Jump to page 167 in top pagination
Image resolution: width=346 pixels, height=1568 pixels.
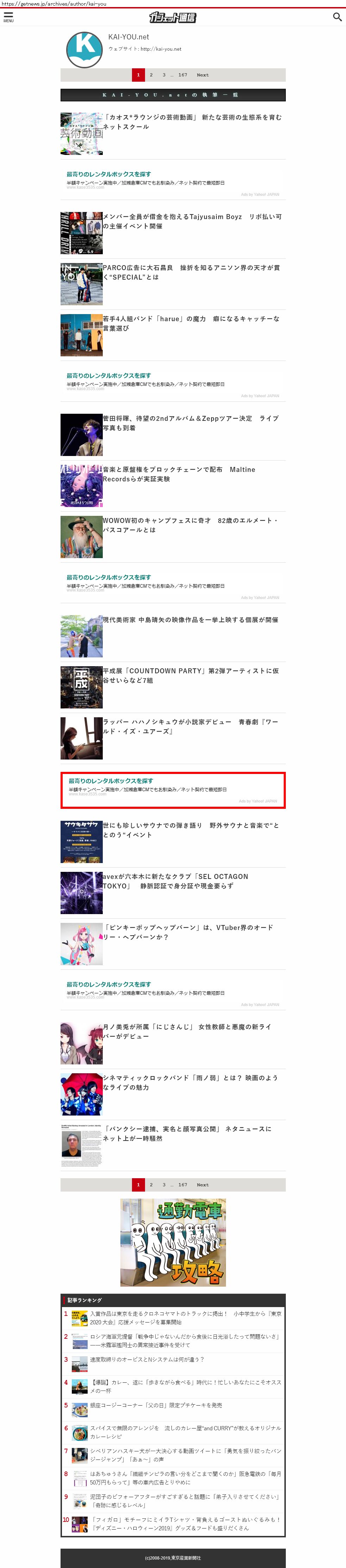click(x=182, y=75)
